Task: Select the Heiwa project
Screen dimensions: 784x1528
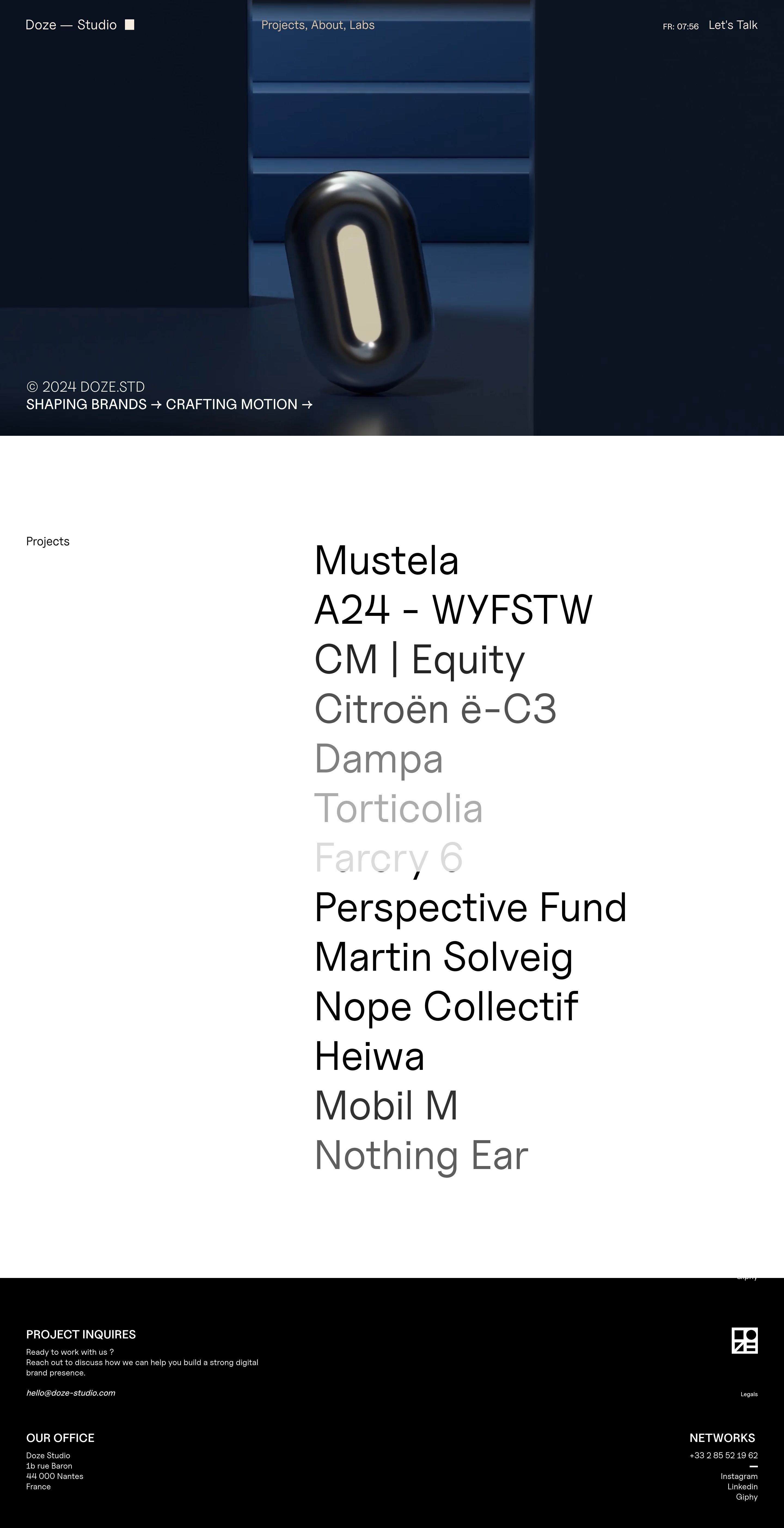Action: (x=369, y=1057)
